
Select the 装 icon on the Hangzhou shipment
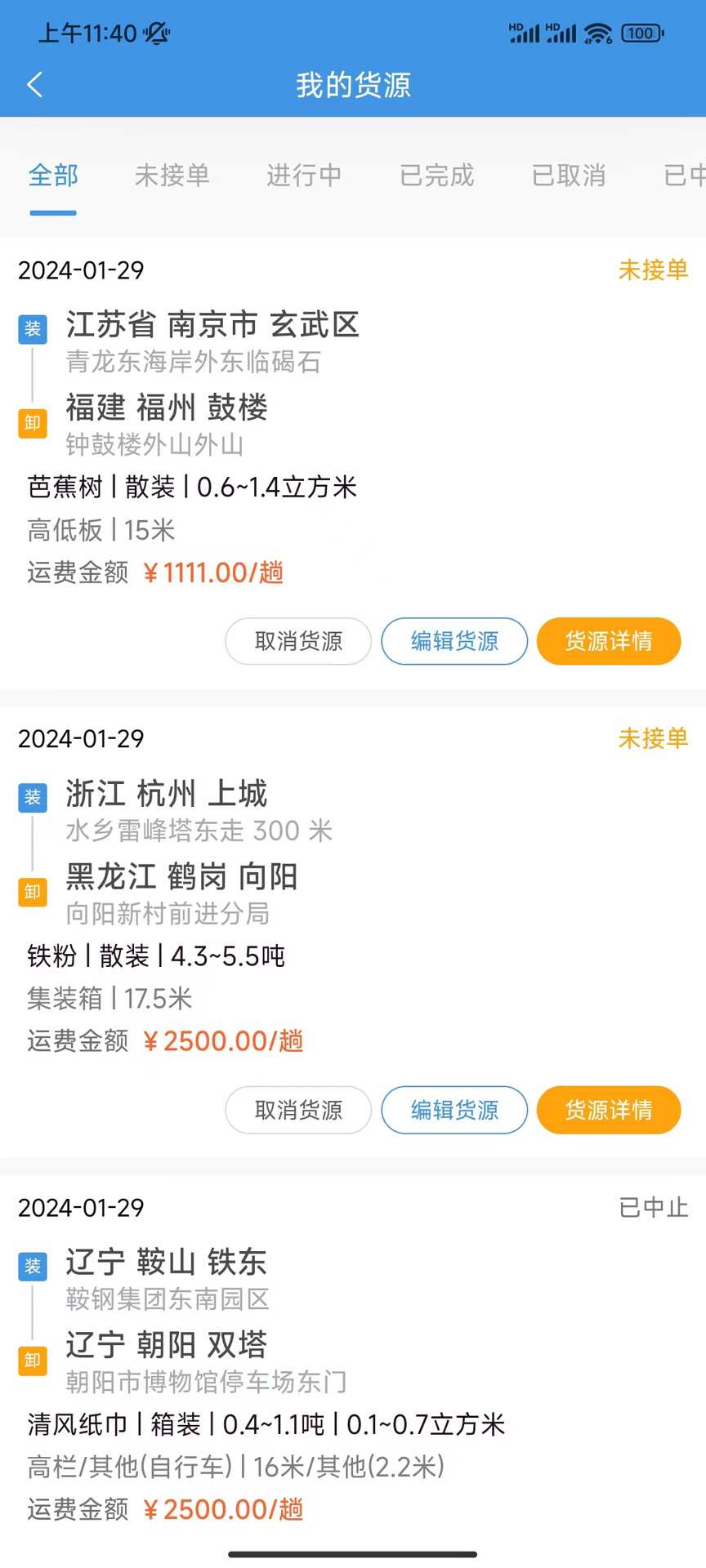point(32,798)
